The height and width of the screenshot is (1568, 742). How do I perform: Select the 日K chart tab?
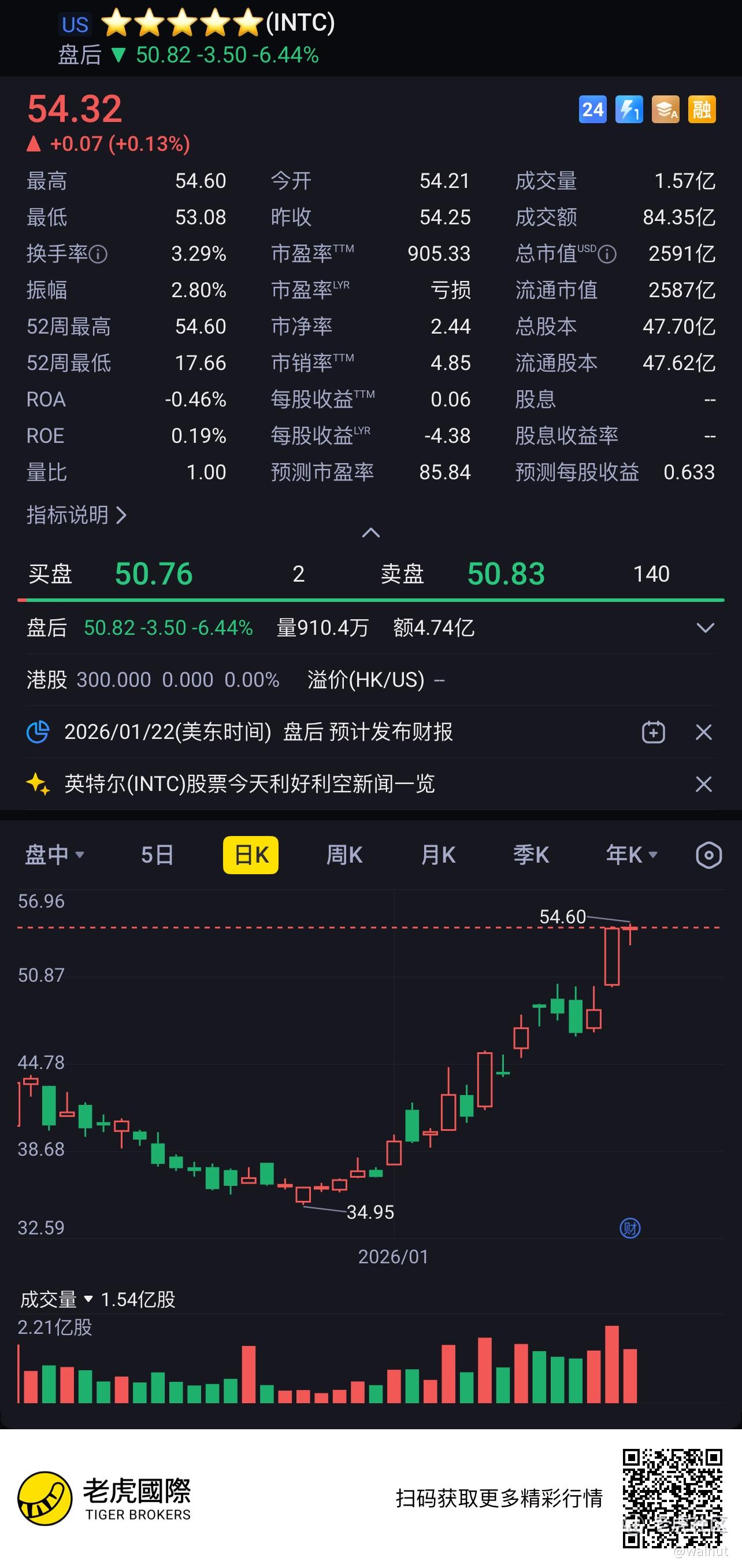[x=251, y=855]
